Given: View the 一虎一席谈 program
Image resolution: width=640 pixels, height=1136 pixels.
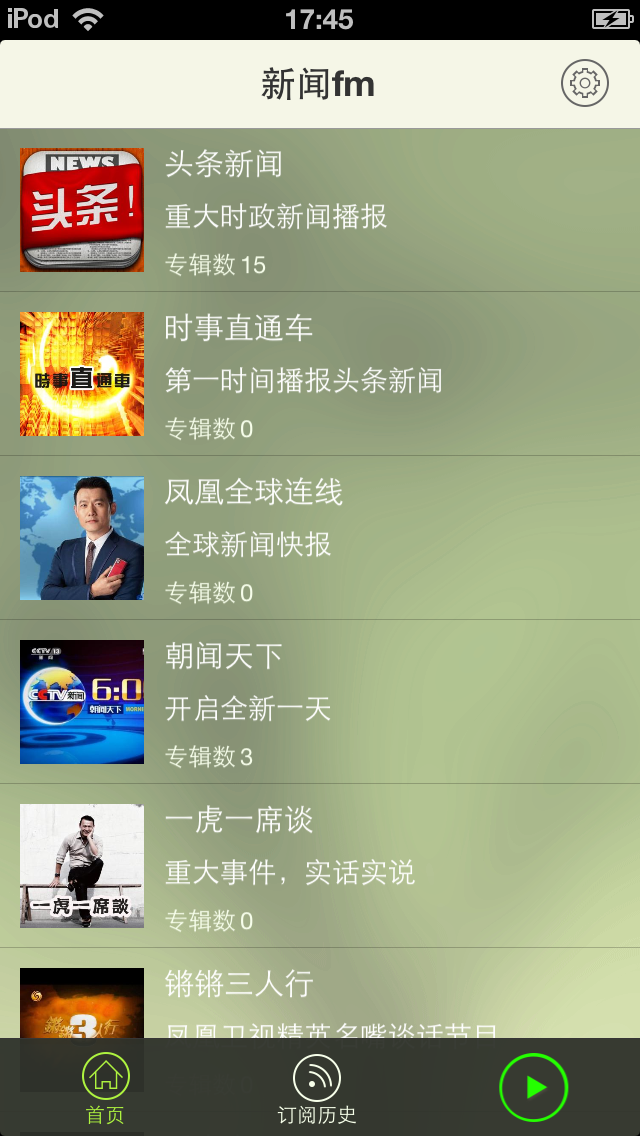Looking at the screenshot, I should 320,866.
